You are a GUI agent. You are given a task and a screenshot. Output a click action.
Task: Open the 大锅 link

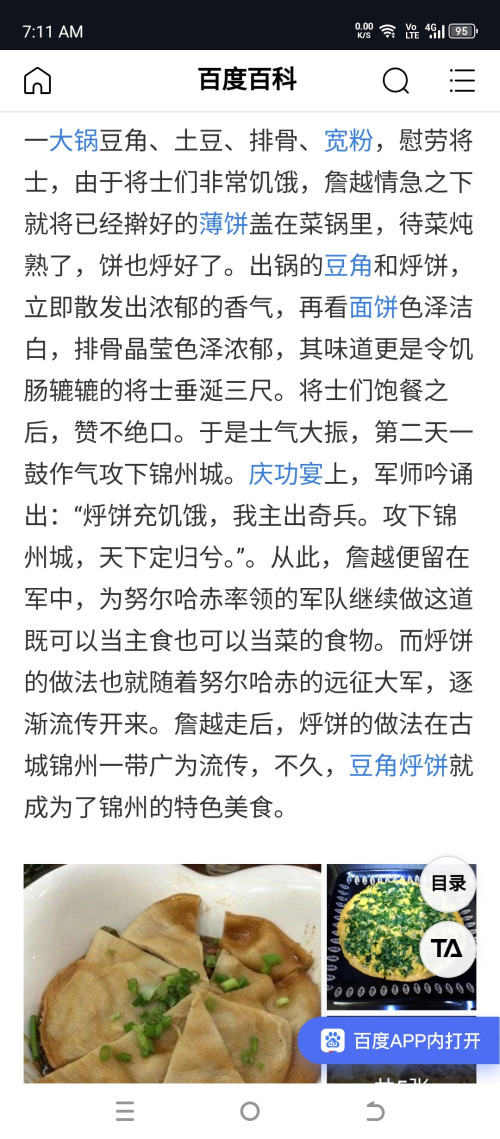click(x=73, y=140)
